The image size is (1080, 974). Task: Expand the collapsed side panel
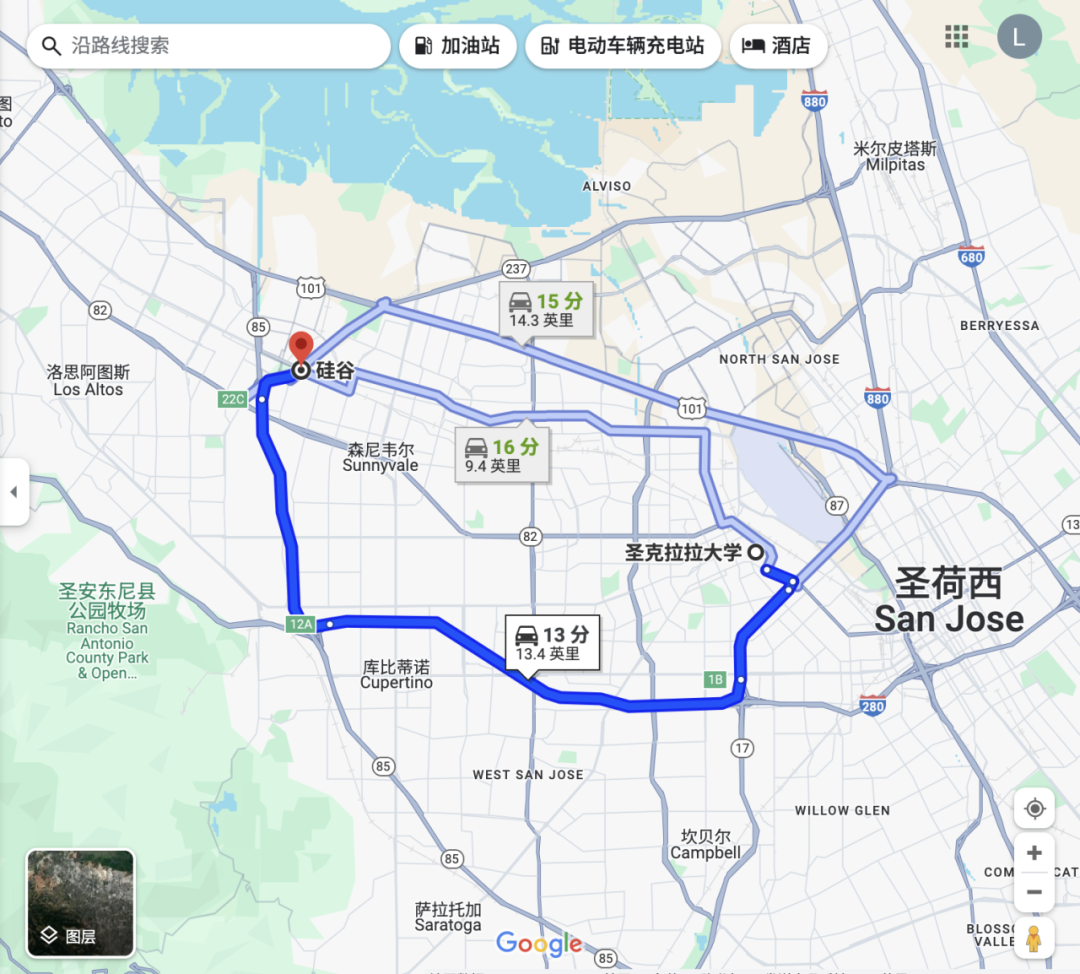[x=14, y=491]
